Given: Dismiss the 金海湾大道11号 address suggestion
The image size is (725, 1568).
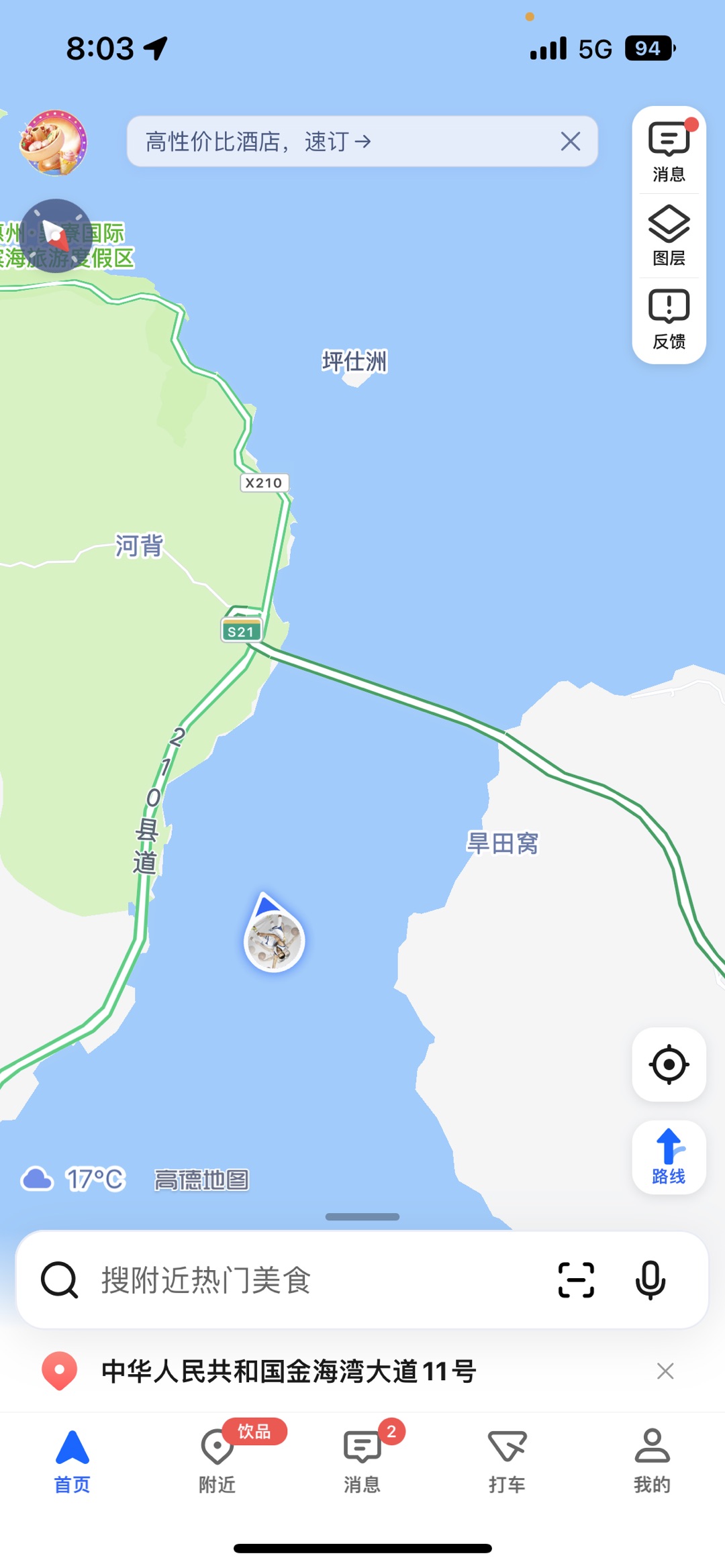Looking at the screenshot, I should pyautogui.click(x=665, y=1371).
